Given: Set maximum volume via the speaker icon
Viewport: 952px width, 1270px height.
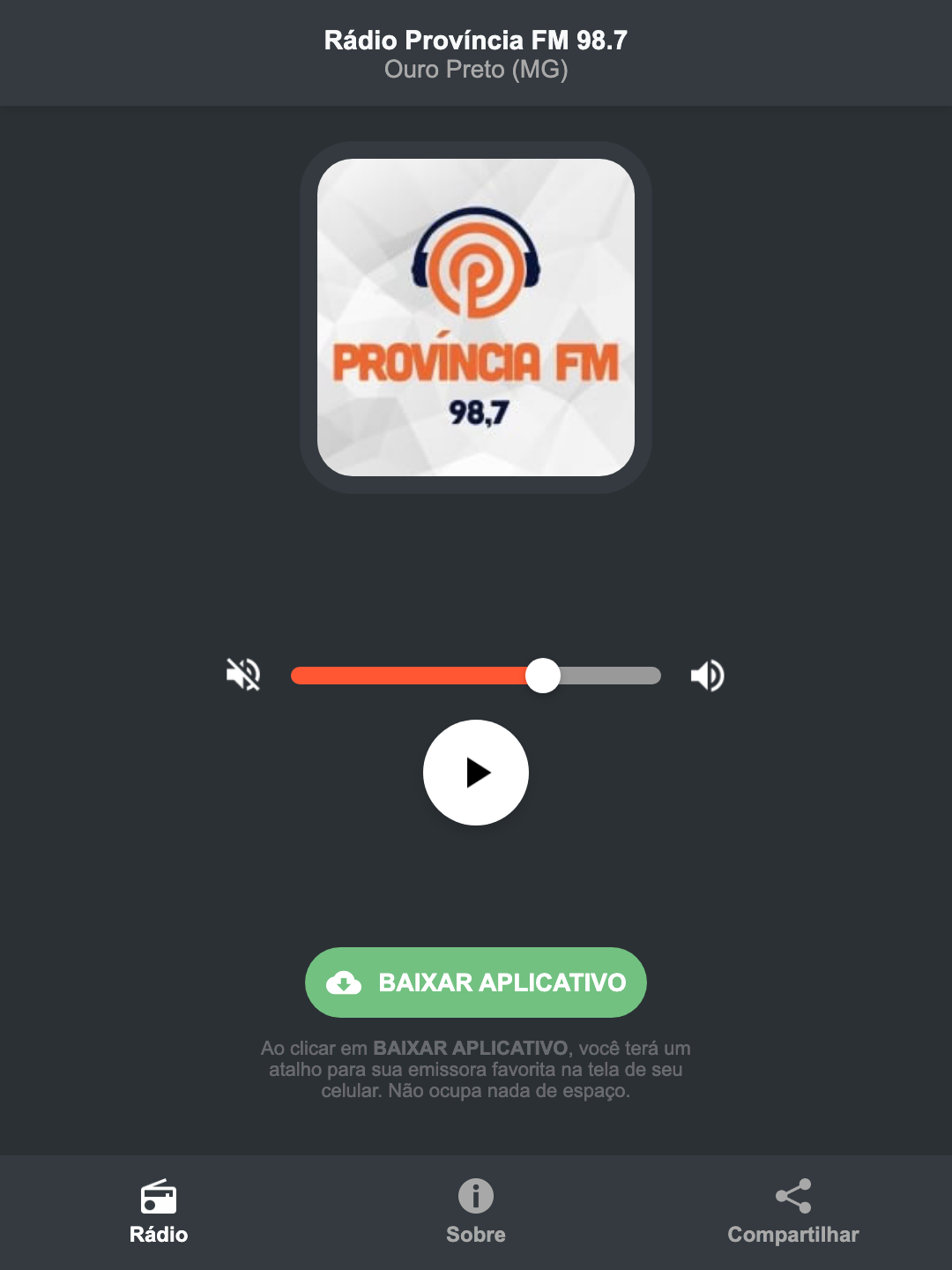Looking at the screenshot, I should click(707, 675).
